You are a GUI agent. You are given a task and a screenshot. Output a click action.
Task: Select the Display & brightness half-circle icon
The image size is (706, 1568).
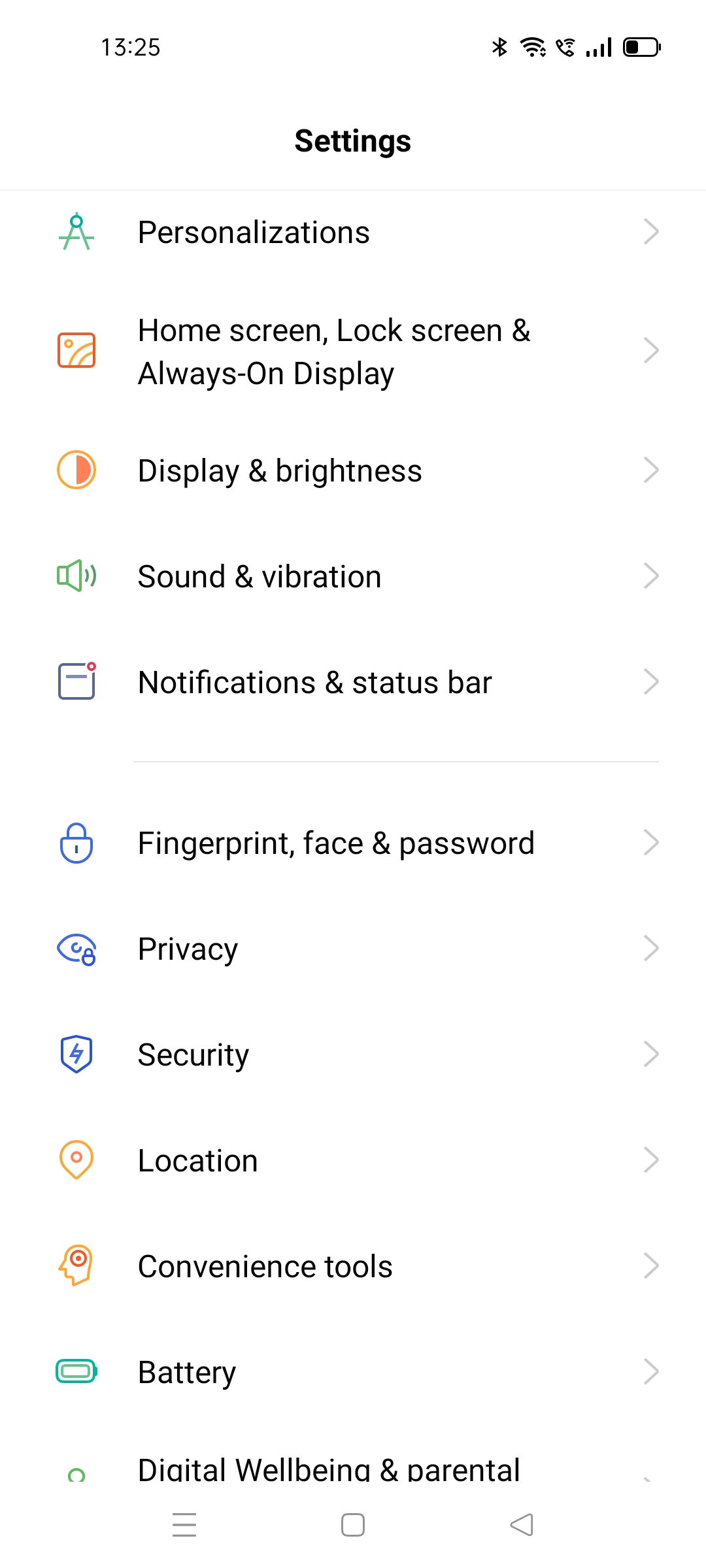76,469
